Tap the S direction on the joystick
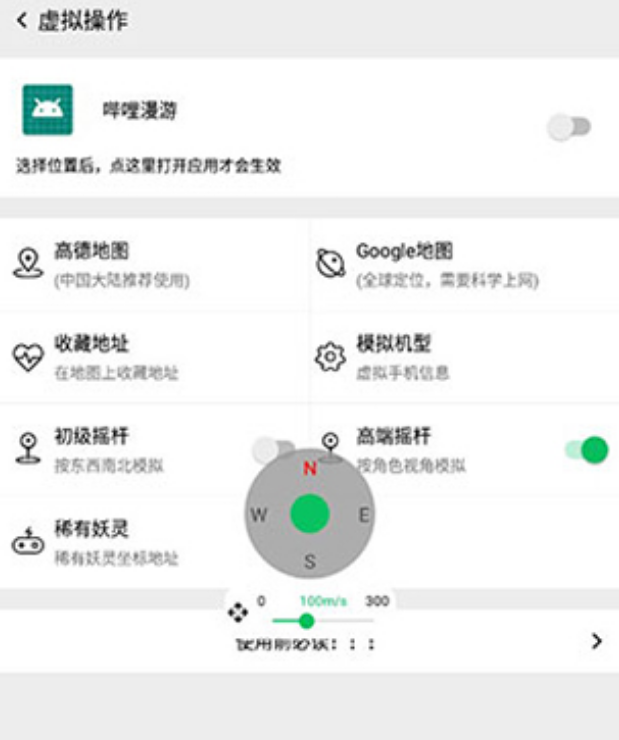This screenshot has height=740, width=619. (x=310, y=562)
